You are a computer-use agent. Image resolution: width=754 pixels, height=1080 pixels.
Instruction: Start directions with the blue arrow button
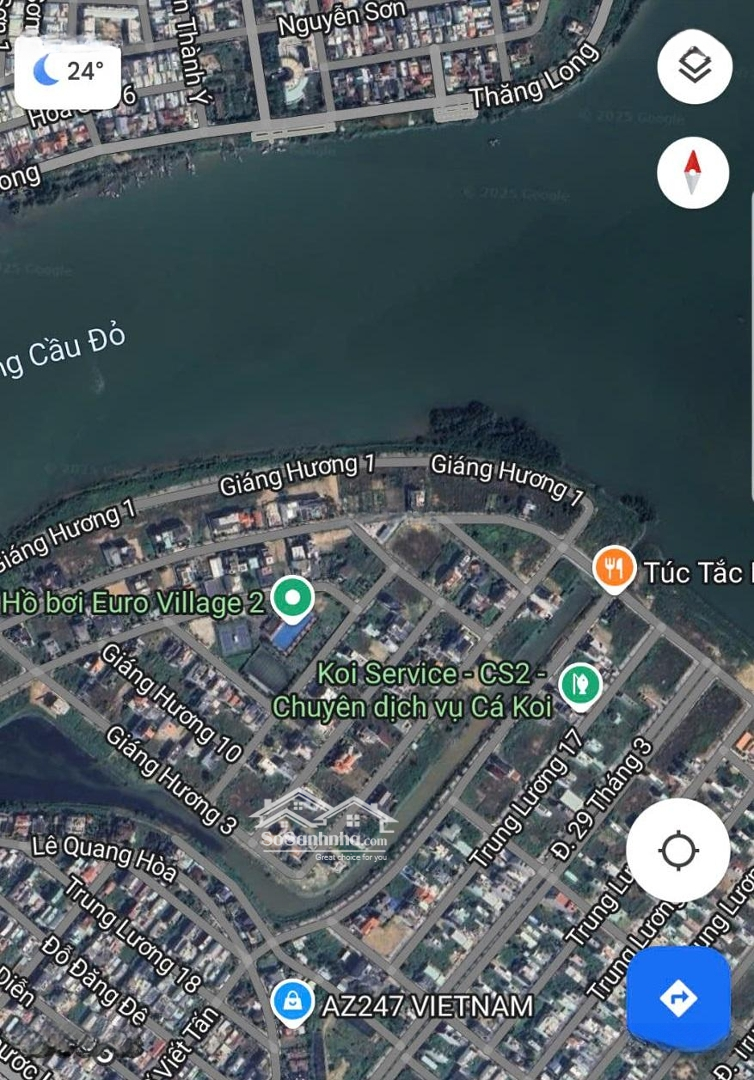pos(678,997)
